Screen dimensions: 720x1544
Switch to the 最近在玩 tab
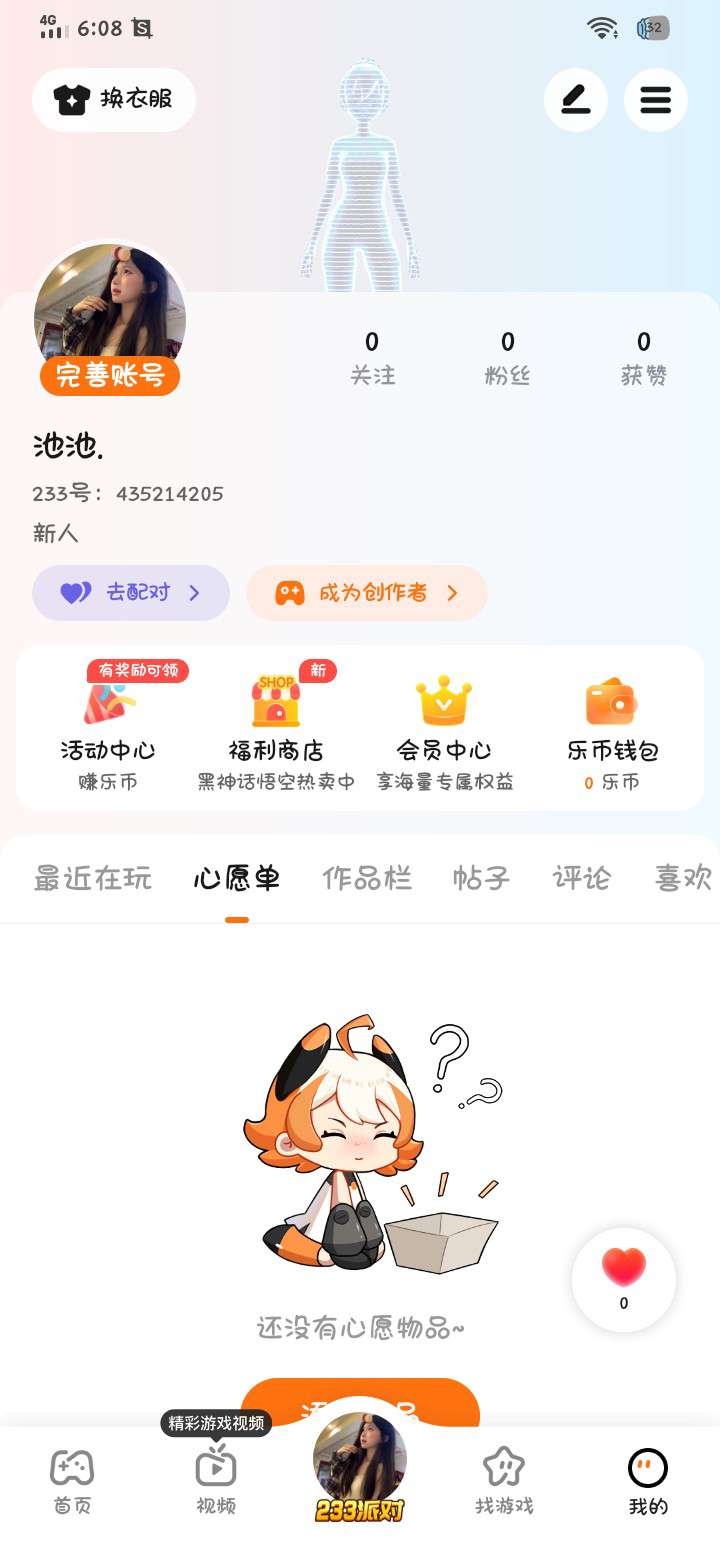click(x=93, y=878)
